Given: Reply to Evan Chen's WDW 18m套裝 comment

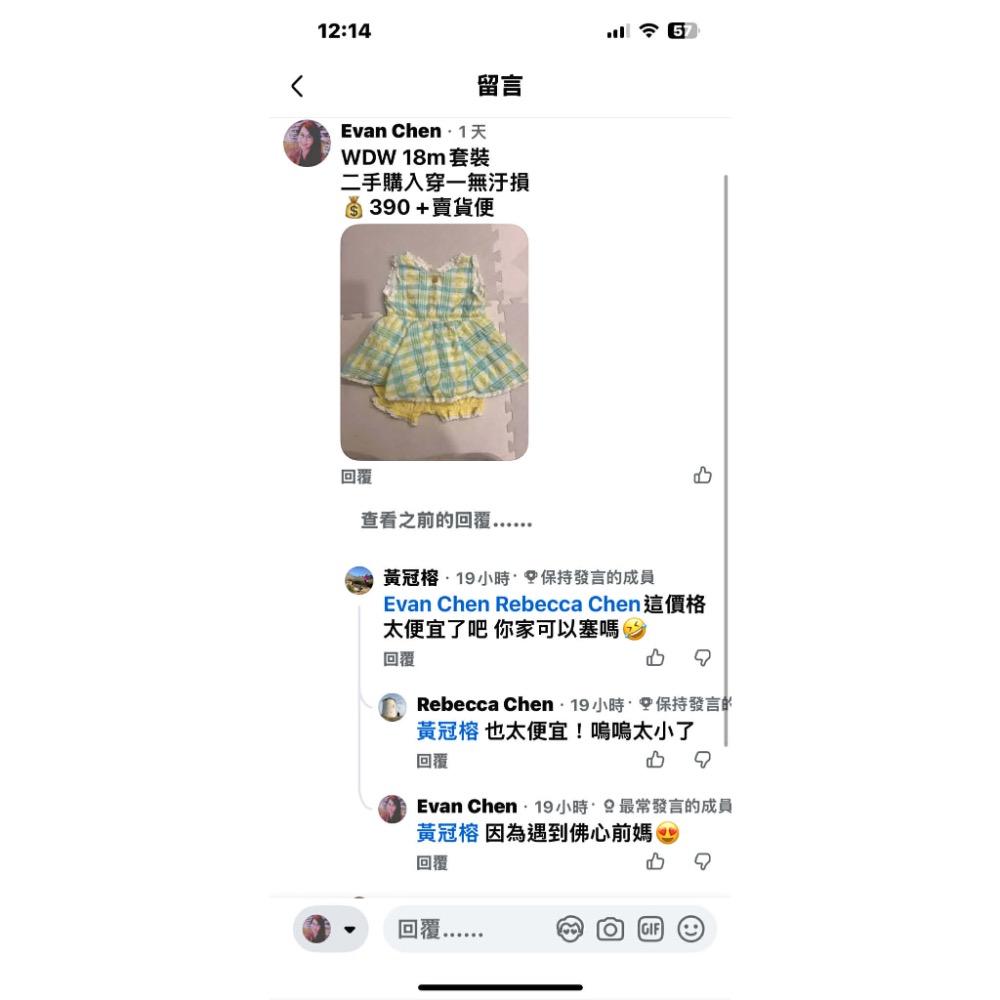Looking at the screenshot, I should coord(356,477).
